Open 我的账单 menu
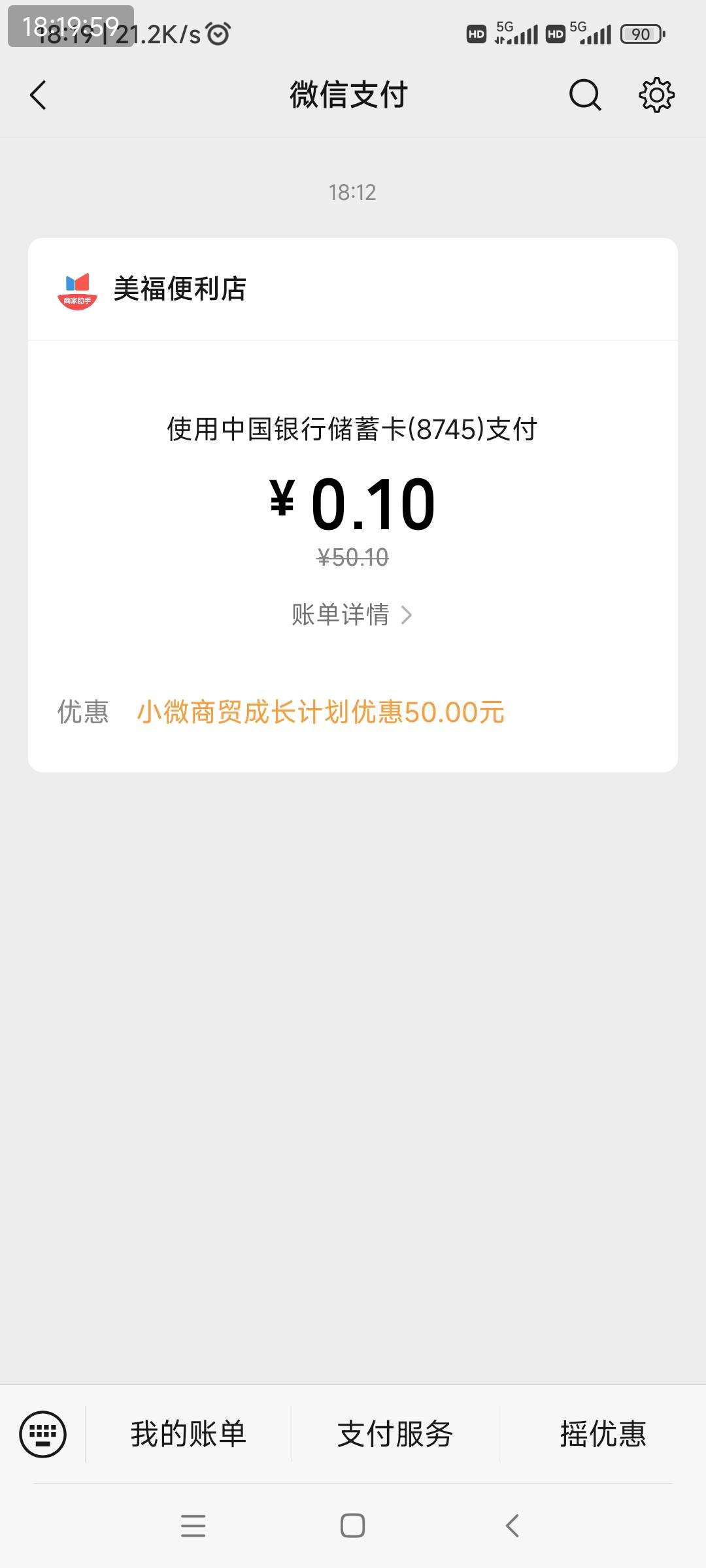The width and height of the screenshot is (706, 1568). (188, 1434)
